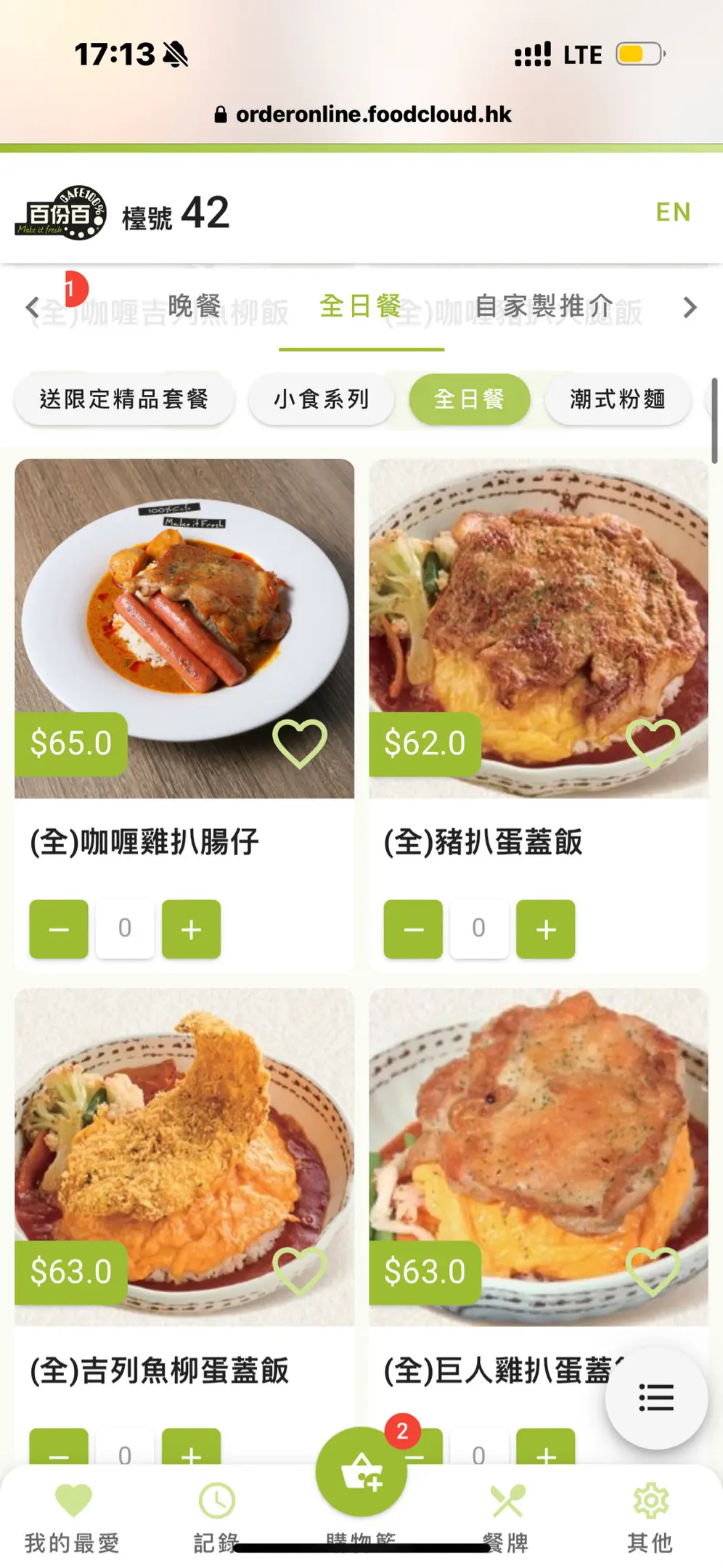Image resolution: width=723 pixels, height=1568 pixels.
Task: Favorite the (全)巨人雞扒蛋蓋 dish
Action: (653, 1272)
